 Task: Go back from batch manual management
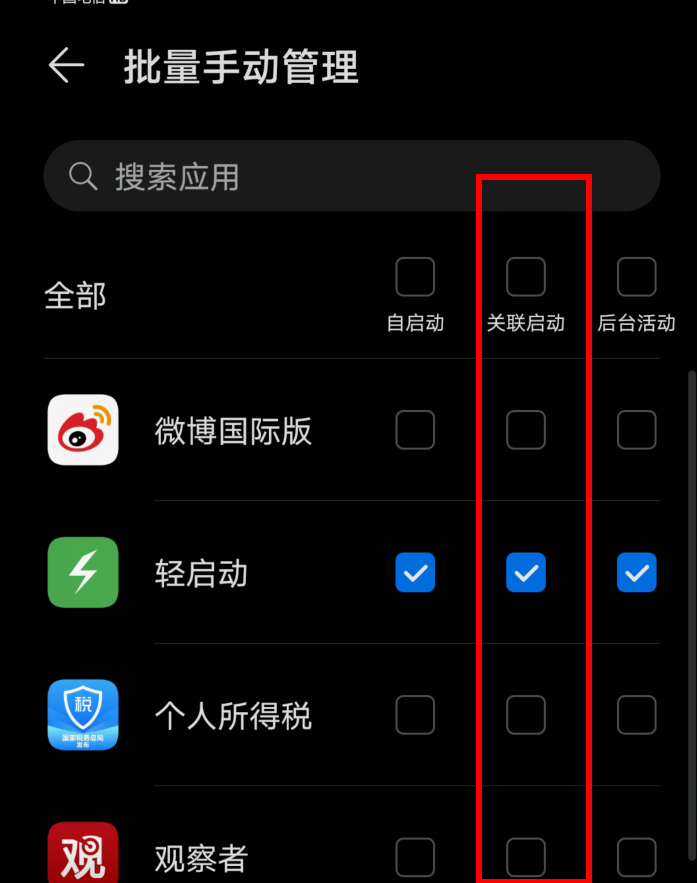point(67,66)
